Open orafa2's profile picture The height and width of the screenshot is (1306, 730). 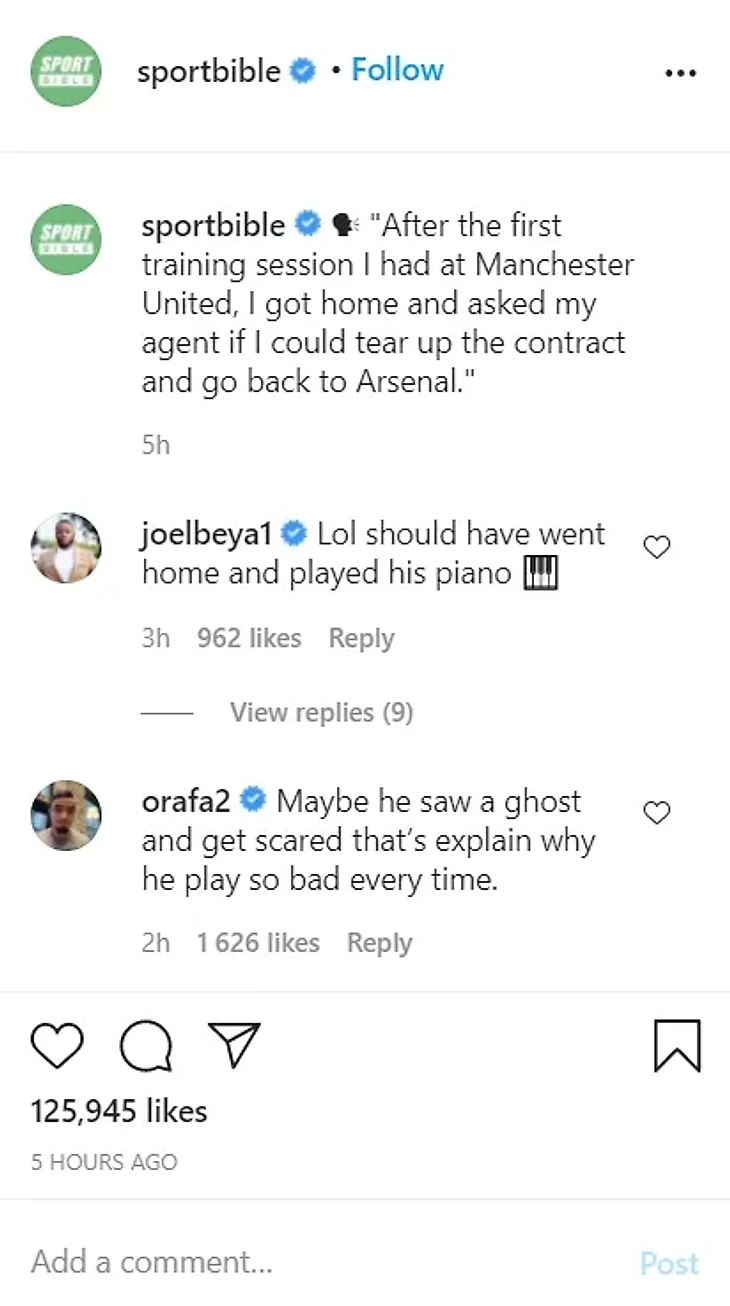tap(66, 815)
